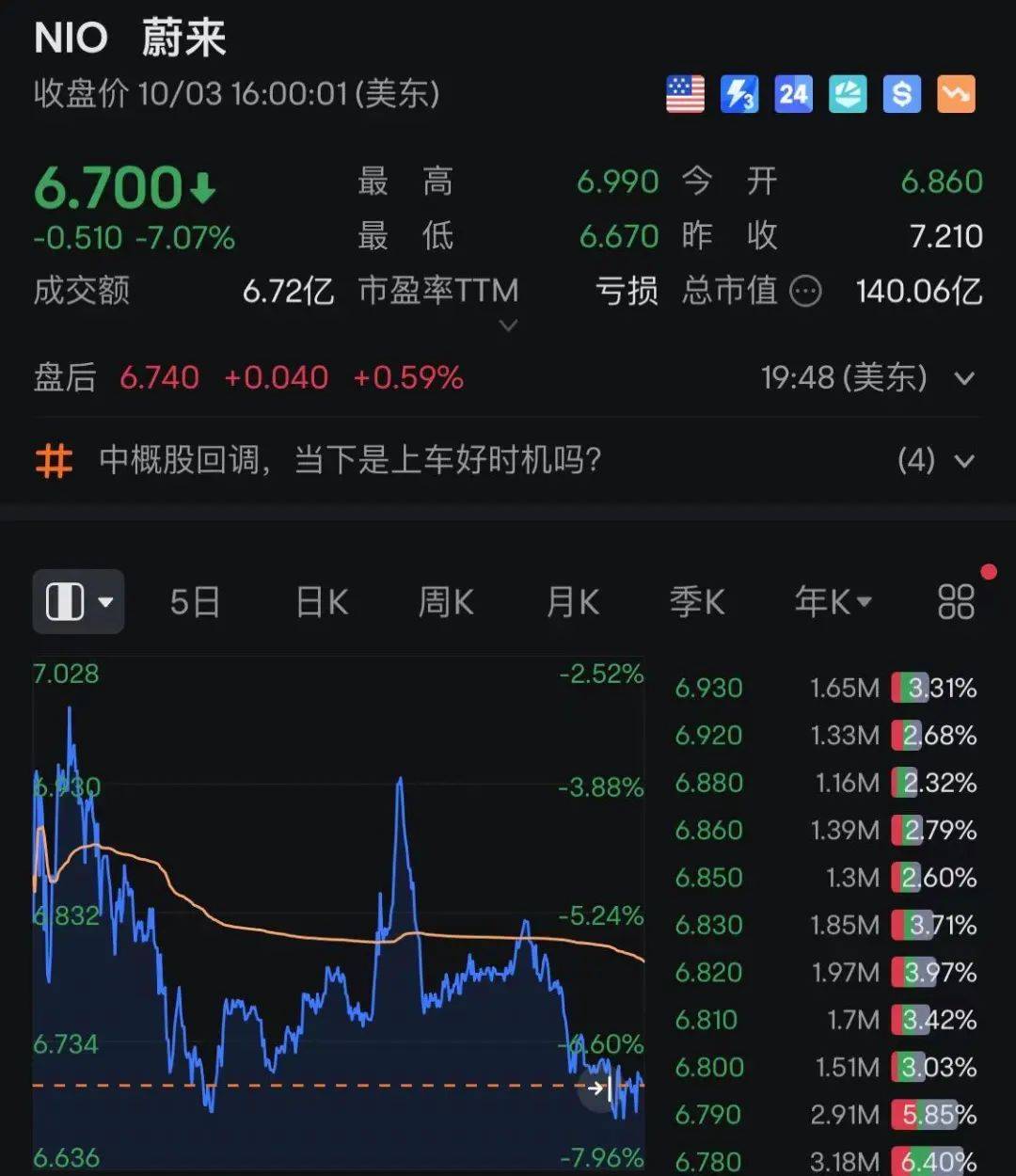
Task: Tap the orange downtrend chart icon
Action: 956,94
